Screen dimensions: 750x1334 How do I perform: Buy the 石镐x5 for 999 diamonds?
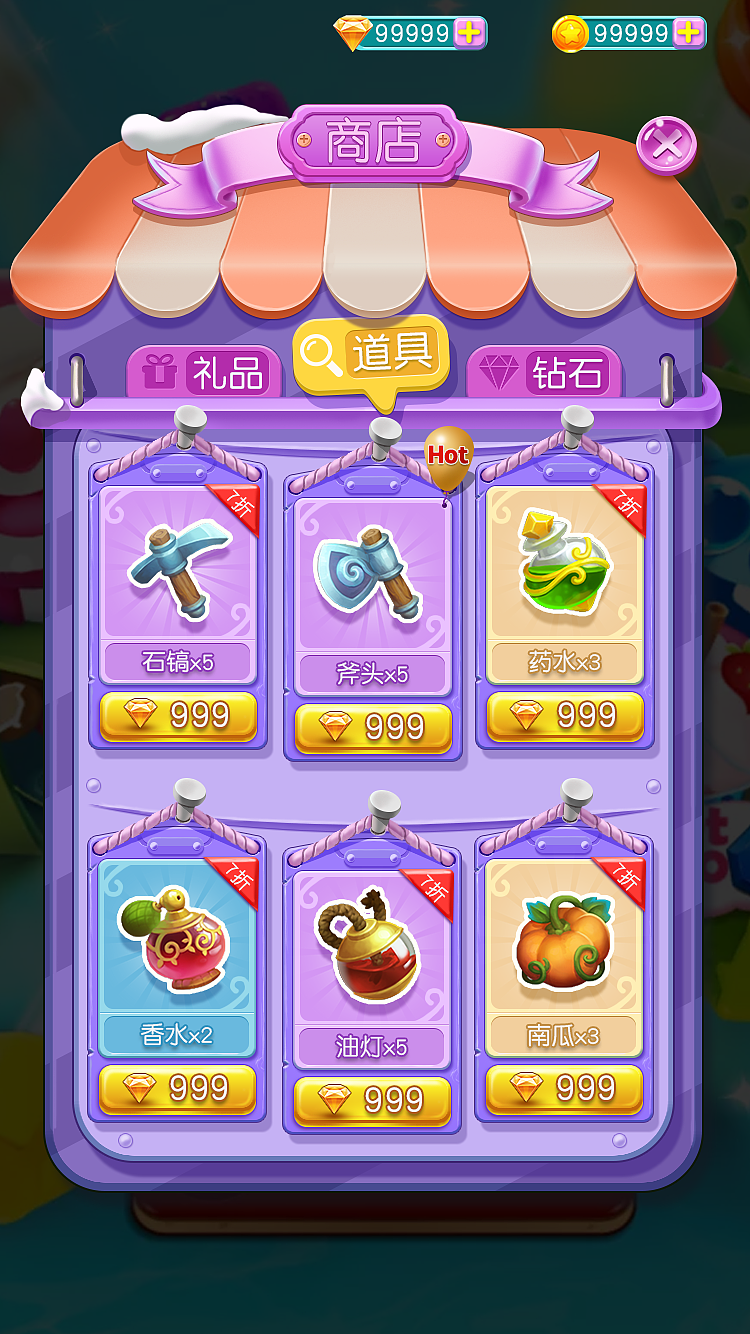(x=180, y=716)
